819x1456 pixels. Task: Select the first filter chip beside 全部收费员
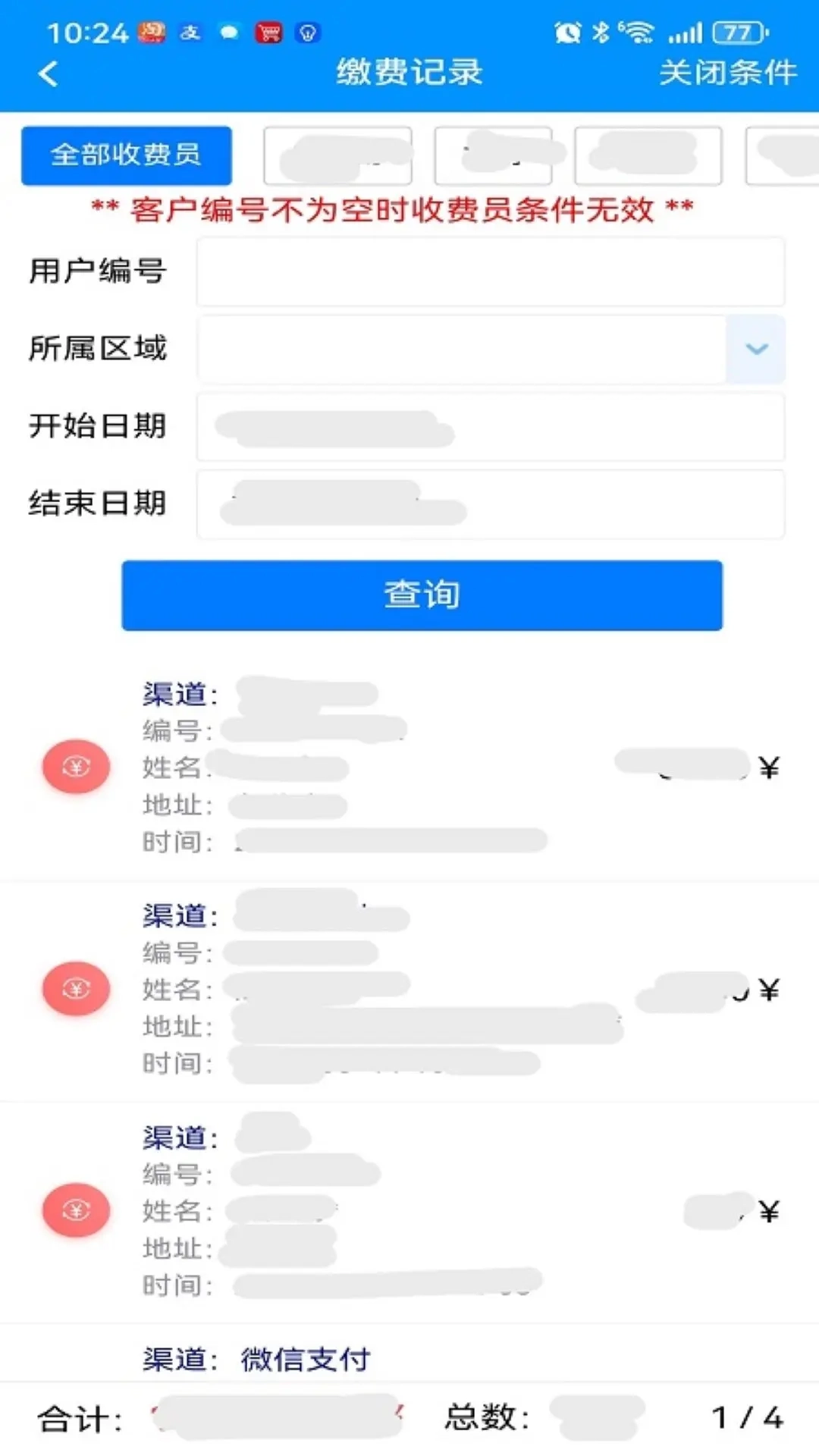click(x=338, y=155)
